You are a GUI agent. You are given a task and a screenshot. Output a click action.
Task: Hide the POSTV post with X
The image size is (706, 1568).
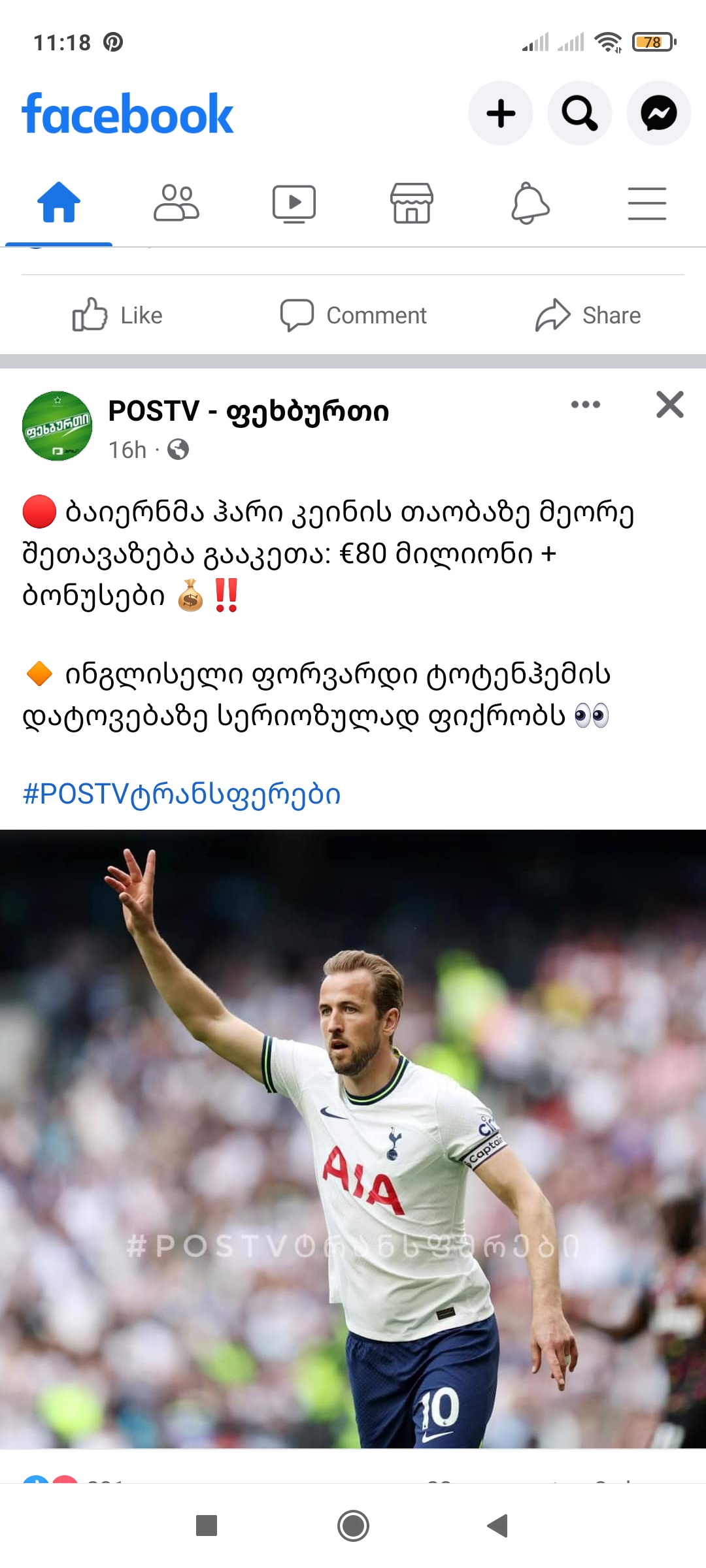pyautogui.click(x=670, y=405)
